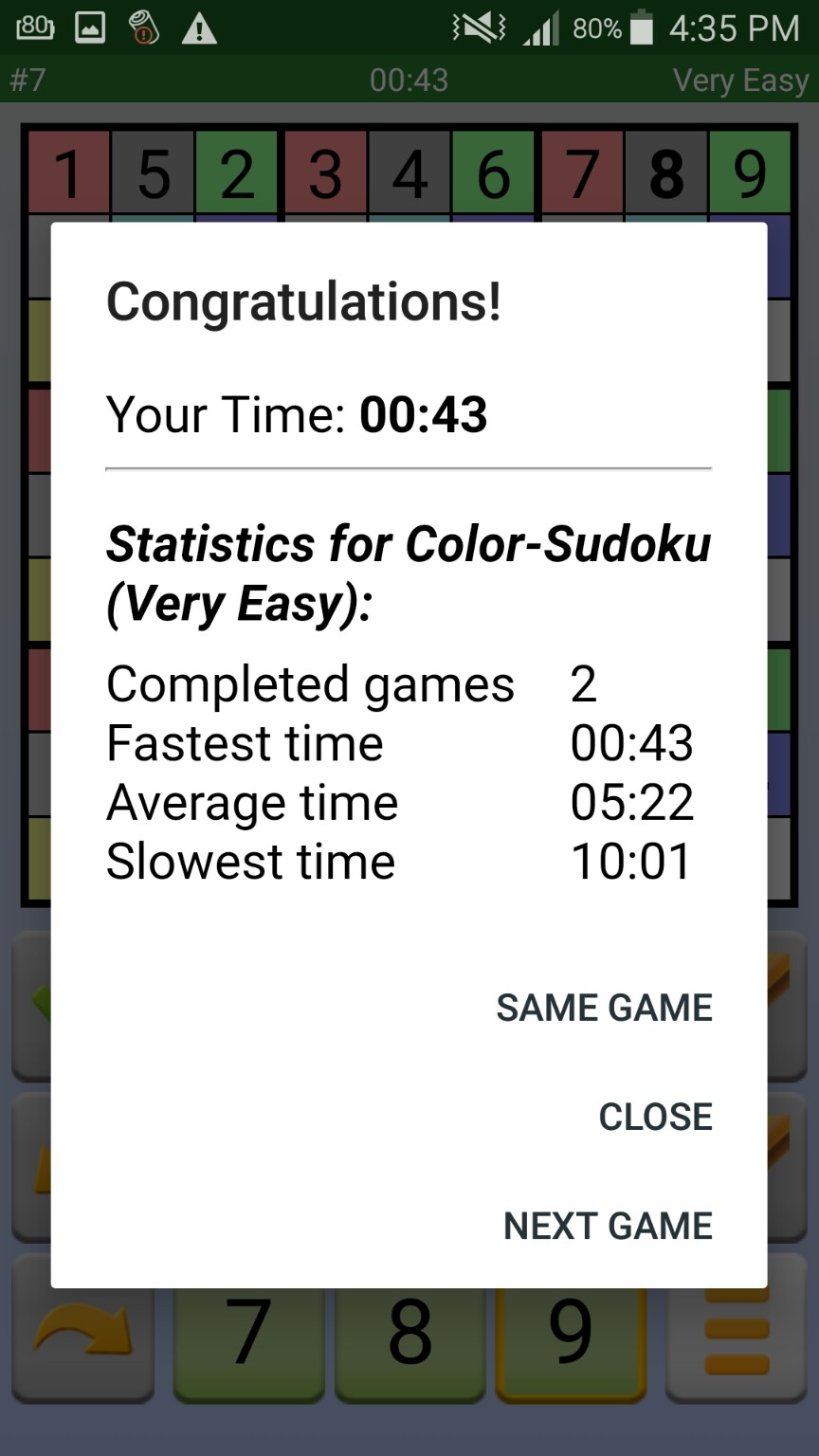Replay the same game
Screen dimensions: 819x1456
click(x=604, y=1008)
